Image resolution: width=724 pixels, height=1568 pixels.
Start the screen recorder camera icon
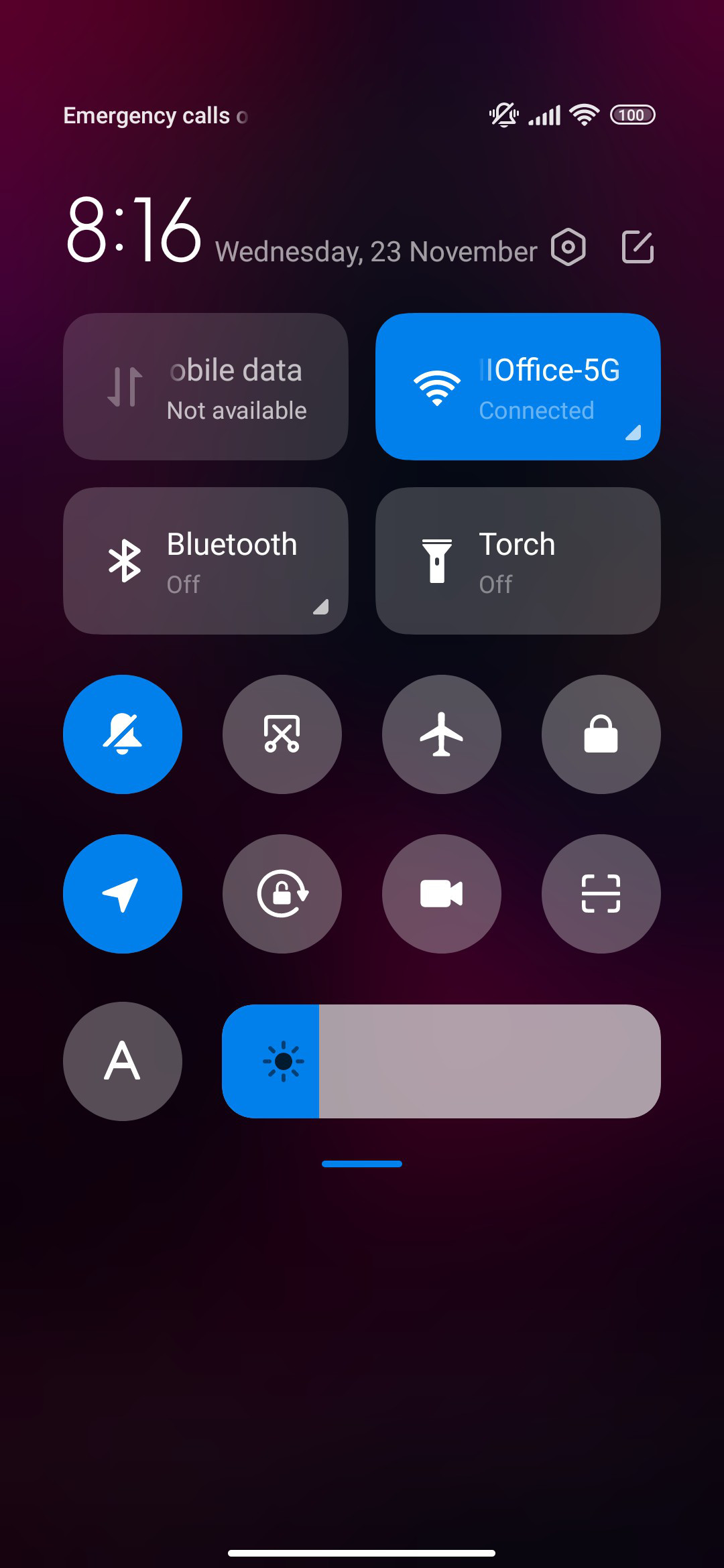point(442,894)
